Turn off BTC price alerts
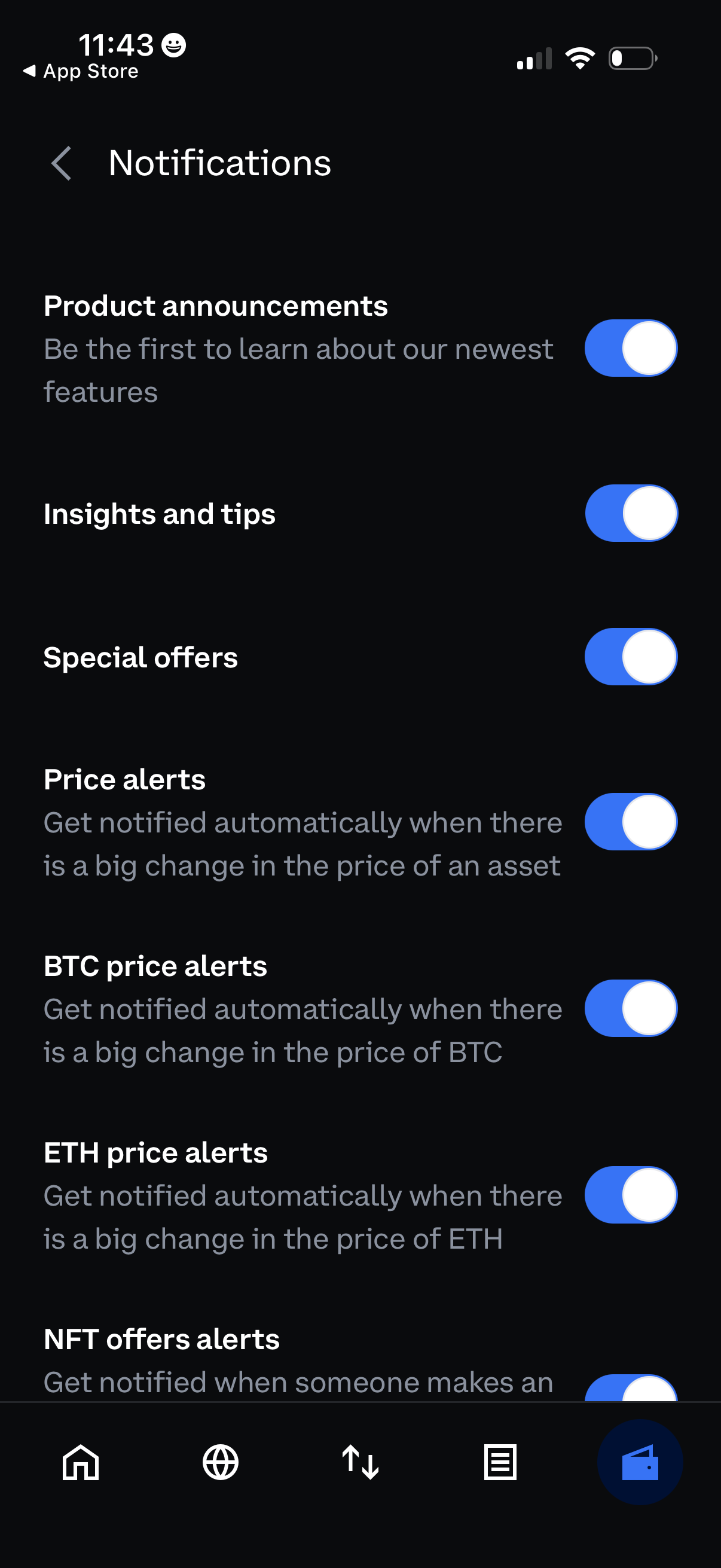Image resolution: width=721 pixels, height=1568 pixels. [x=631, y=1008]
